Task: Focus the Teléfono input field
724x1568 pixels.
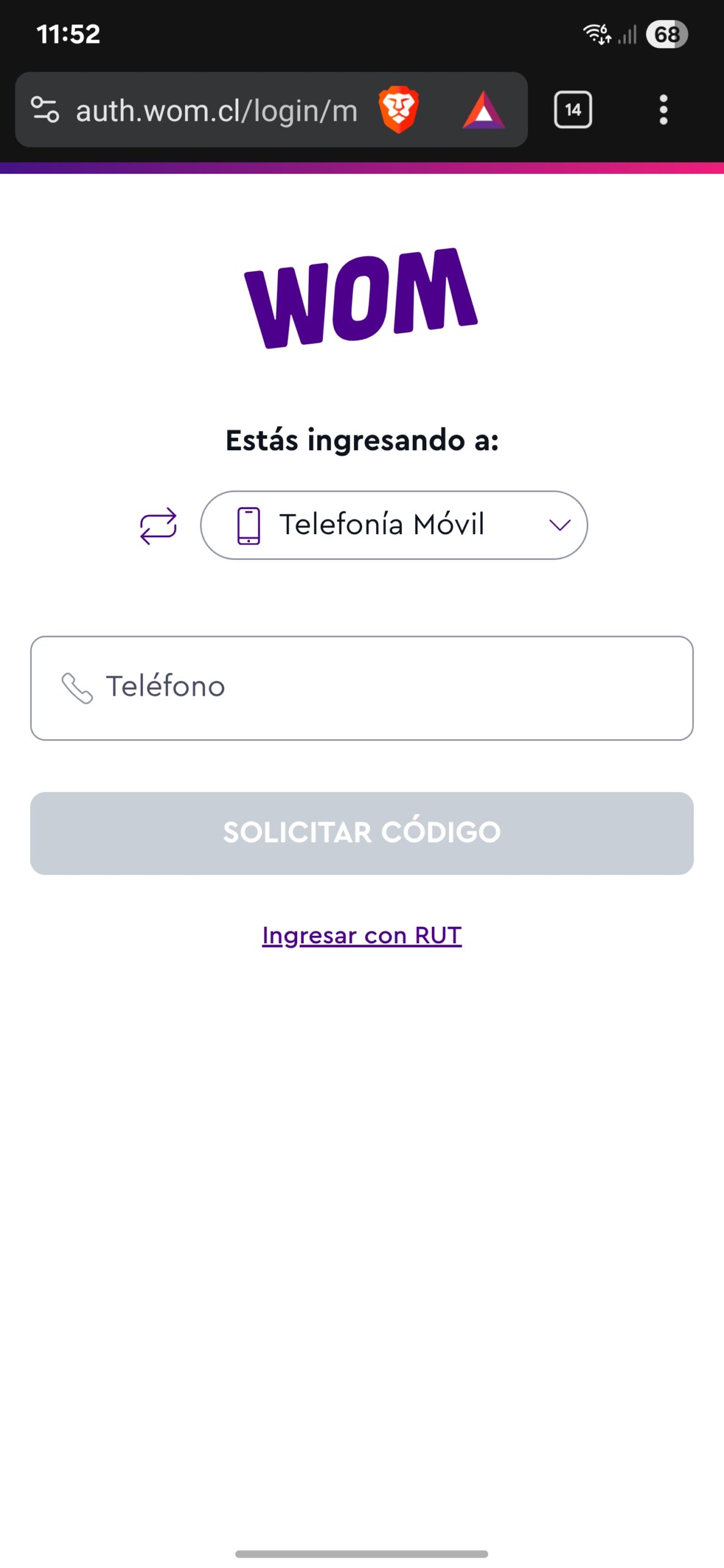Action: click(x=361, y=687)
